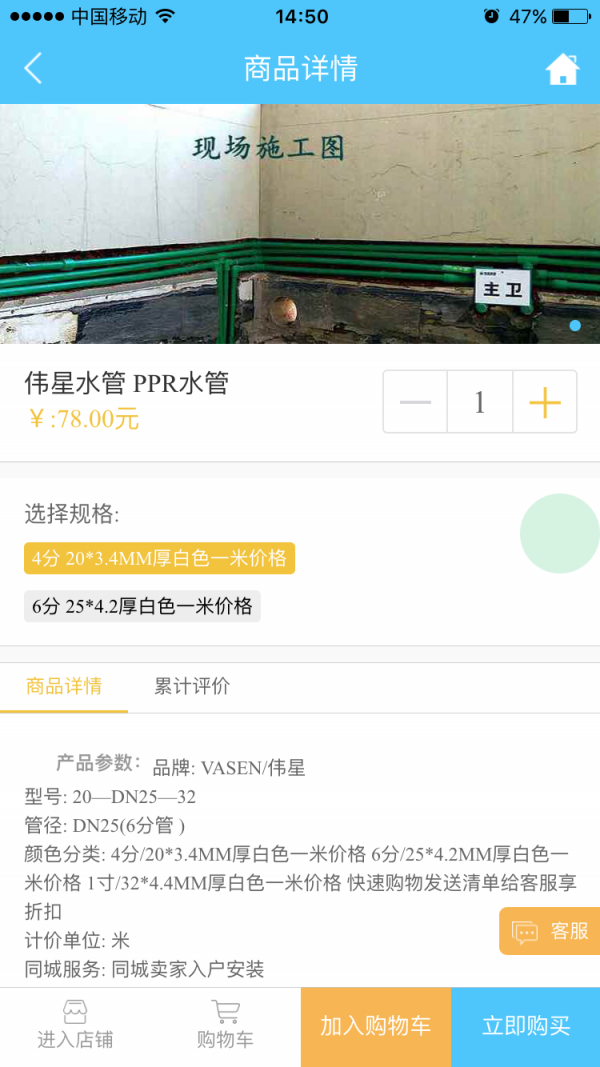The image size is (600, 1067).
Task: Add item with 加入购物车
Action: [375, 1026]
